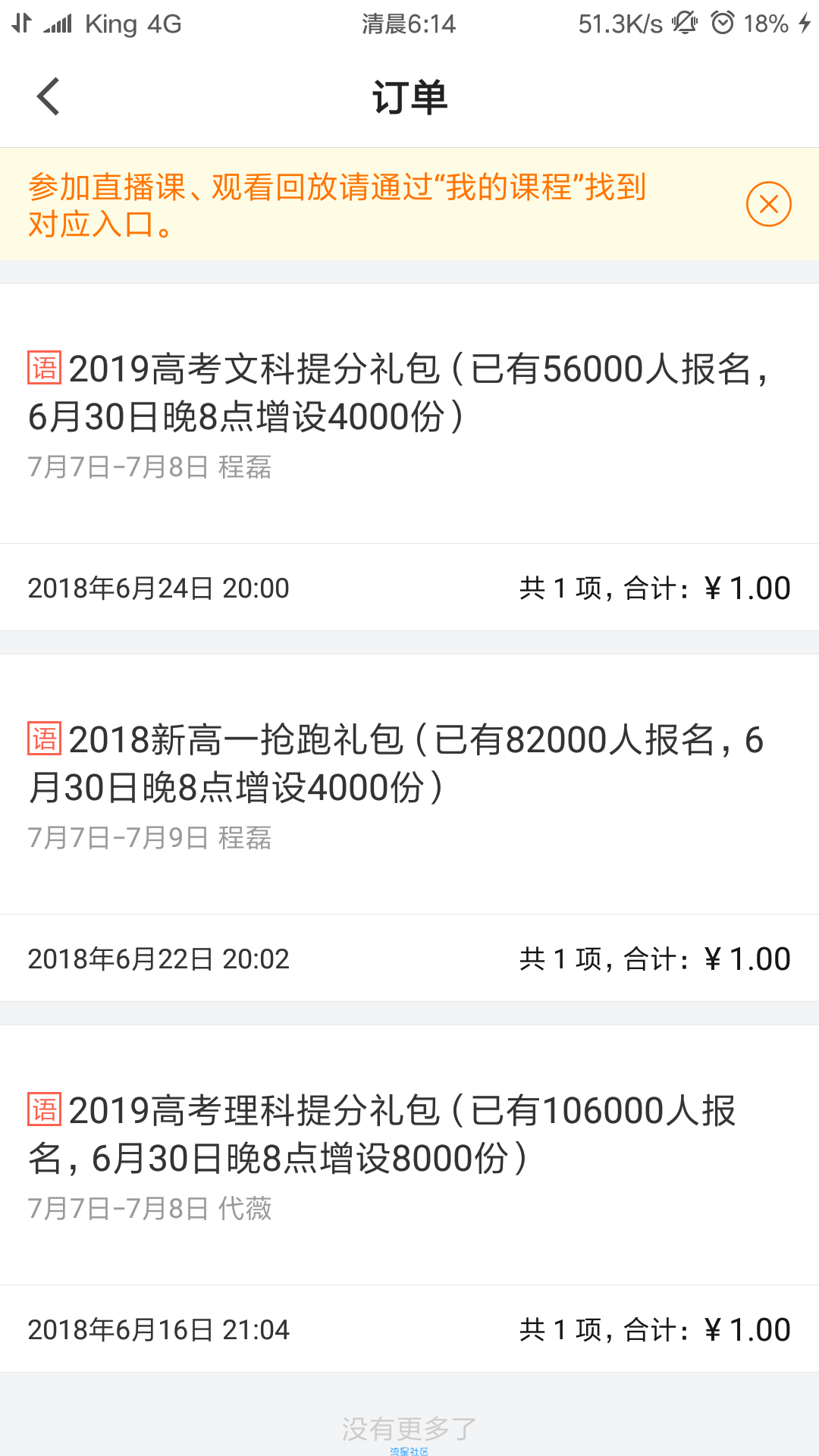Image resolution: width=819 pixels, height=1456 pixels.
Task: Open the 2019高考理科提分礼包 order
Action: coord(409,1134)
